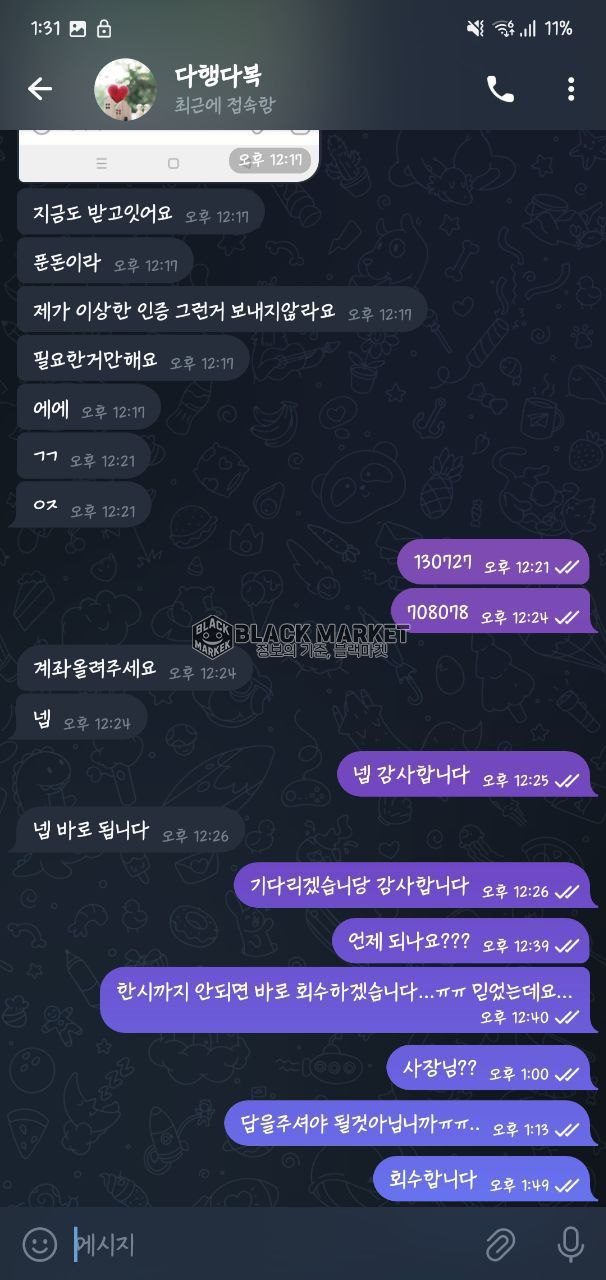
Task: Focus the 메시지 input field
Action: pyautogui.click(x=270, y=1244)
